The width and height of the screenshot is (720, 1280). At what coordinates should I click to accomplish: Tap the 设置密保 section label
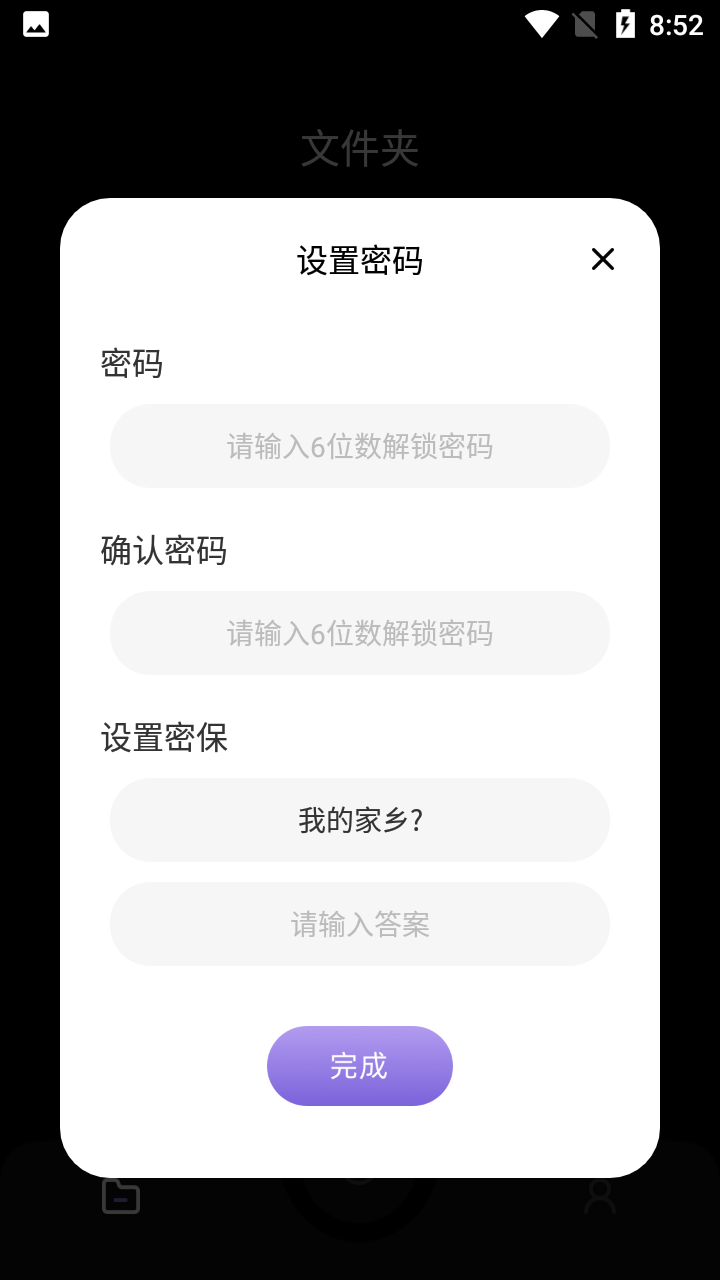tap(164, 738)
